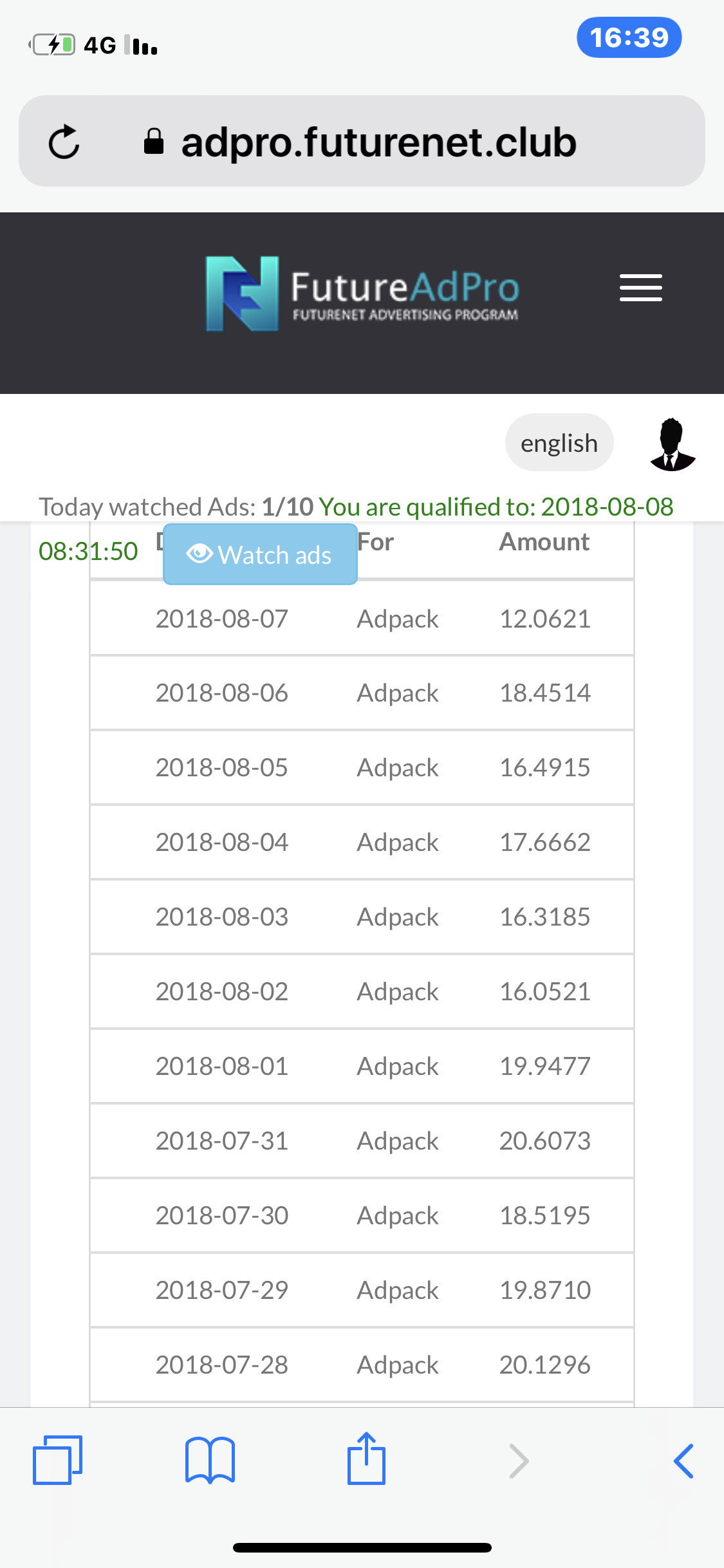Share this page via share sheet
Image resolution: width=724 pixels, height=1568 pixels.
[366, 1459]
